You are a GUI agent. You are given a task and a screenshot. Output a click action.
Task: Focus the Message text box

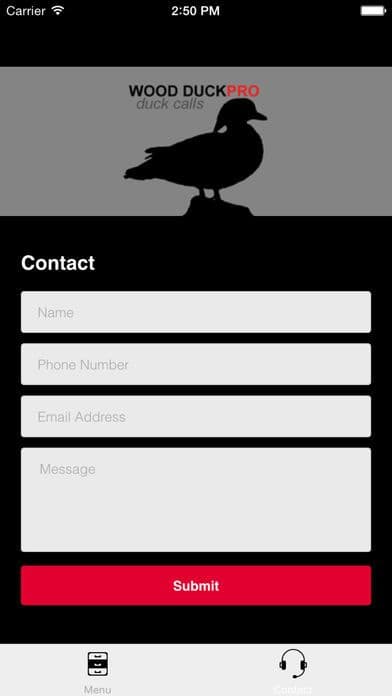click(x=196, y=500)
